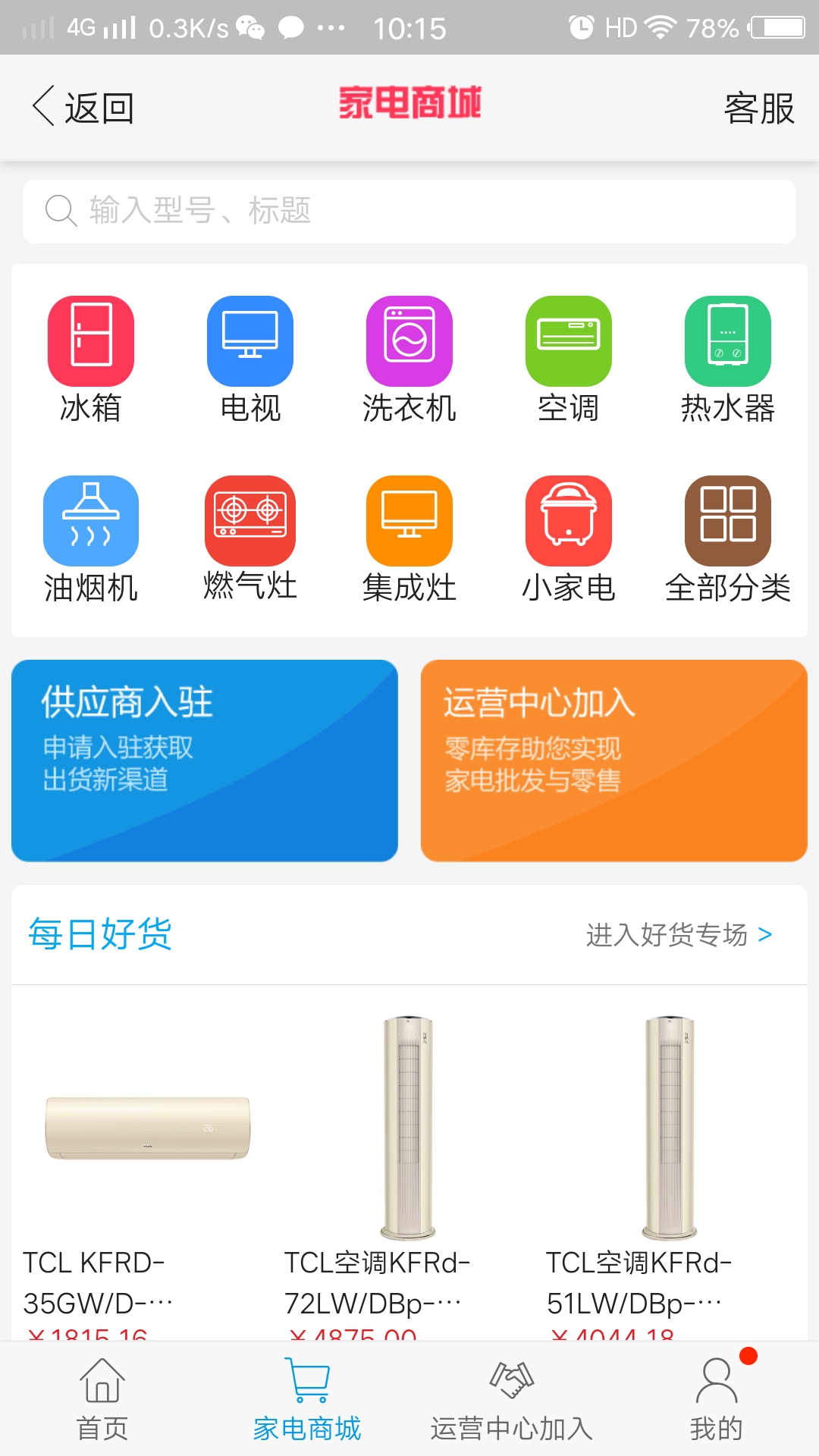This screenshot has height=1456, width=819.
Task: Open the 空调 category
Action: click(569, 359)
